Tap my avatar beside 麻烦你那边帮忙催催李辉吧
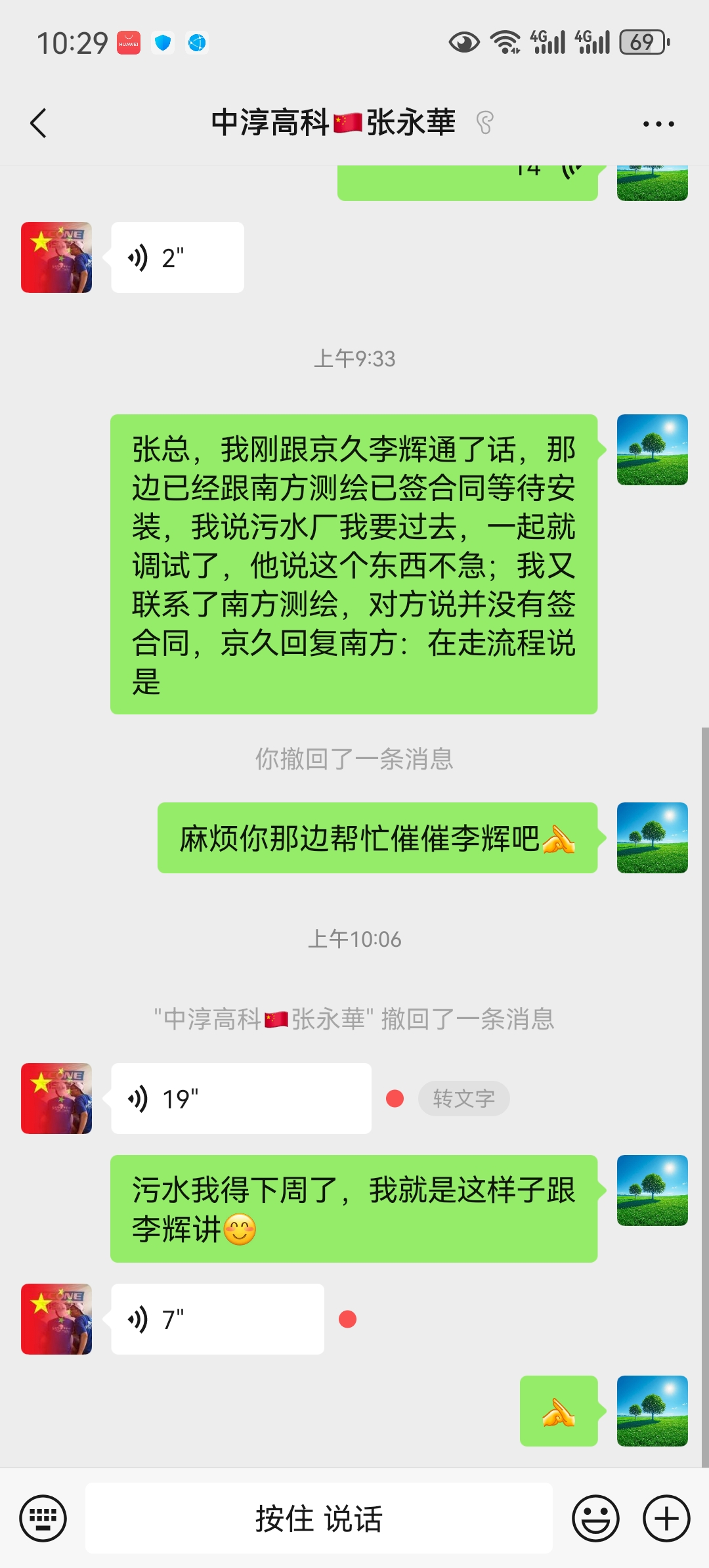The width and height of the screenshot is (709, 1568). [652, 838]
